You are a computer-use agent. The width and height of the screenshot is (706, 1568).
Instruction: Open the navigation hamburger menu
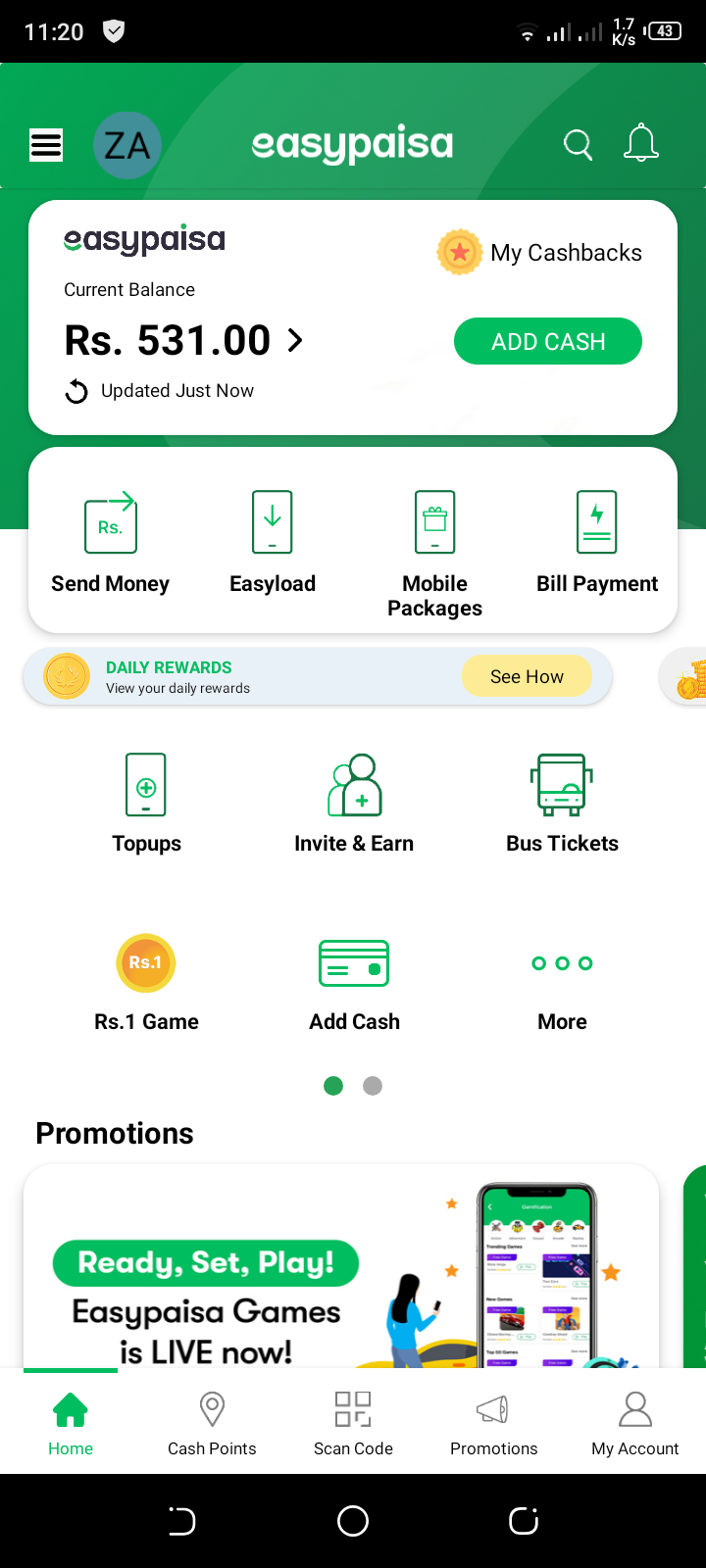click(46, 143)
